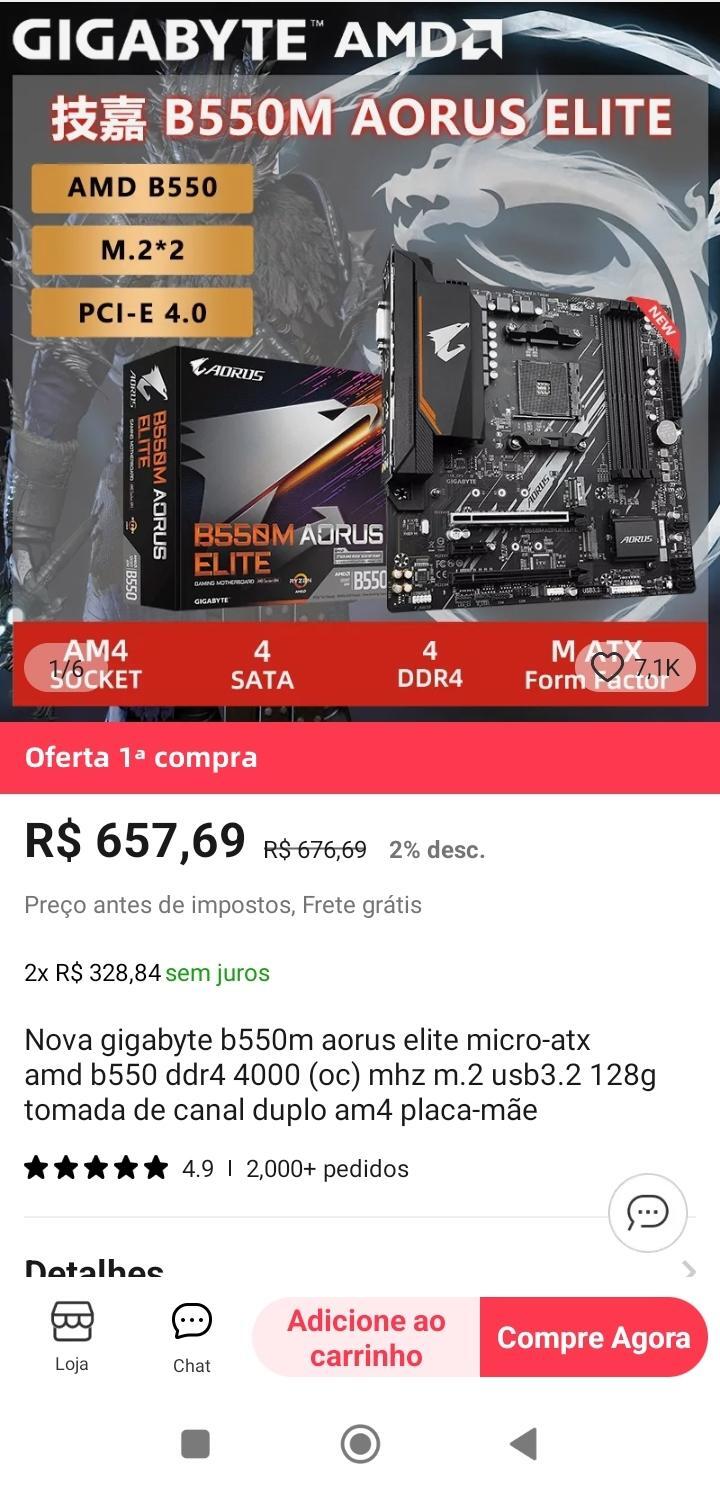Open Chat with the seller
The width and height of the screenshot is (720, 1491).
click(191, 1338)
